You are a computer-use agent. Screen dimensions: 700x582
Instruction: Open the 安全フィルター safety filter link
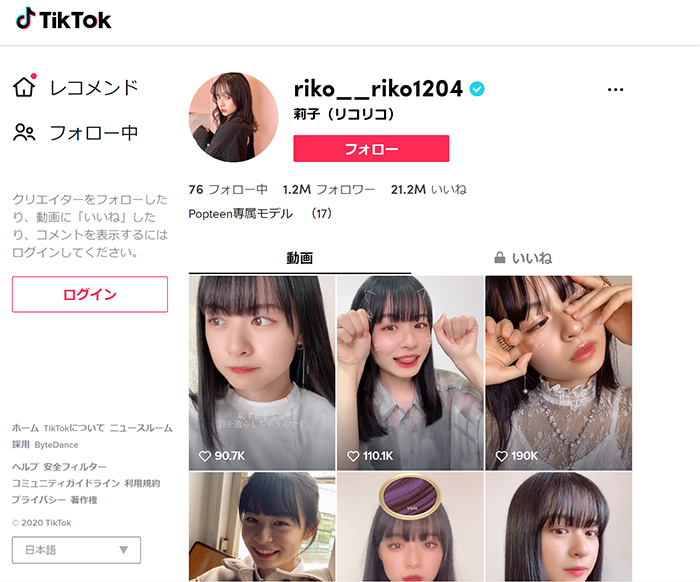[75, 467]
